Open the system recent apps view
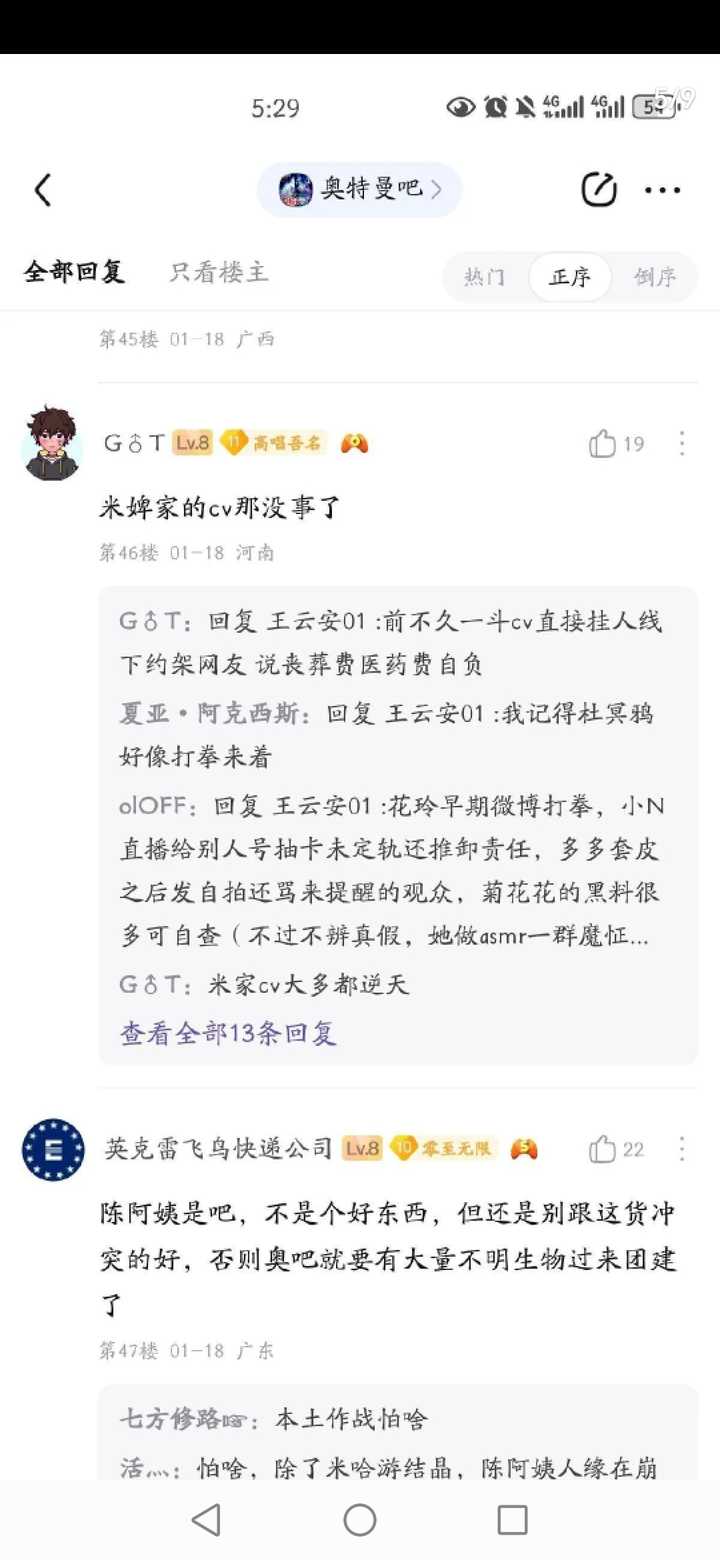The height and width of the screenshot is (1560, 720). [512, 1520]
